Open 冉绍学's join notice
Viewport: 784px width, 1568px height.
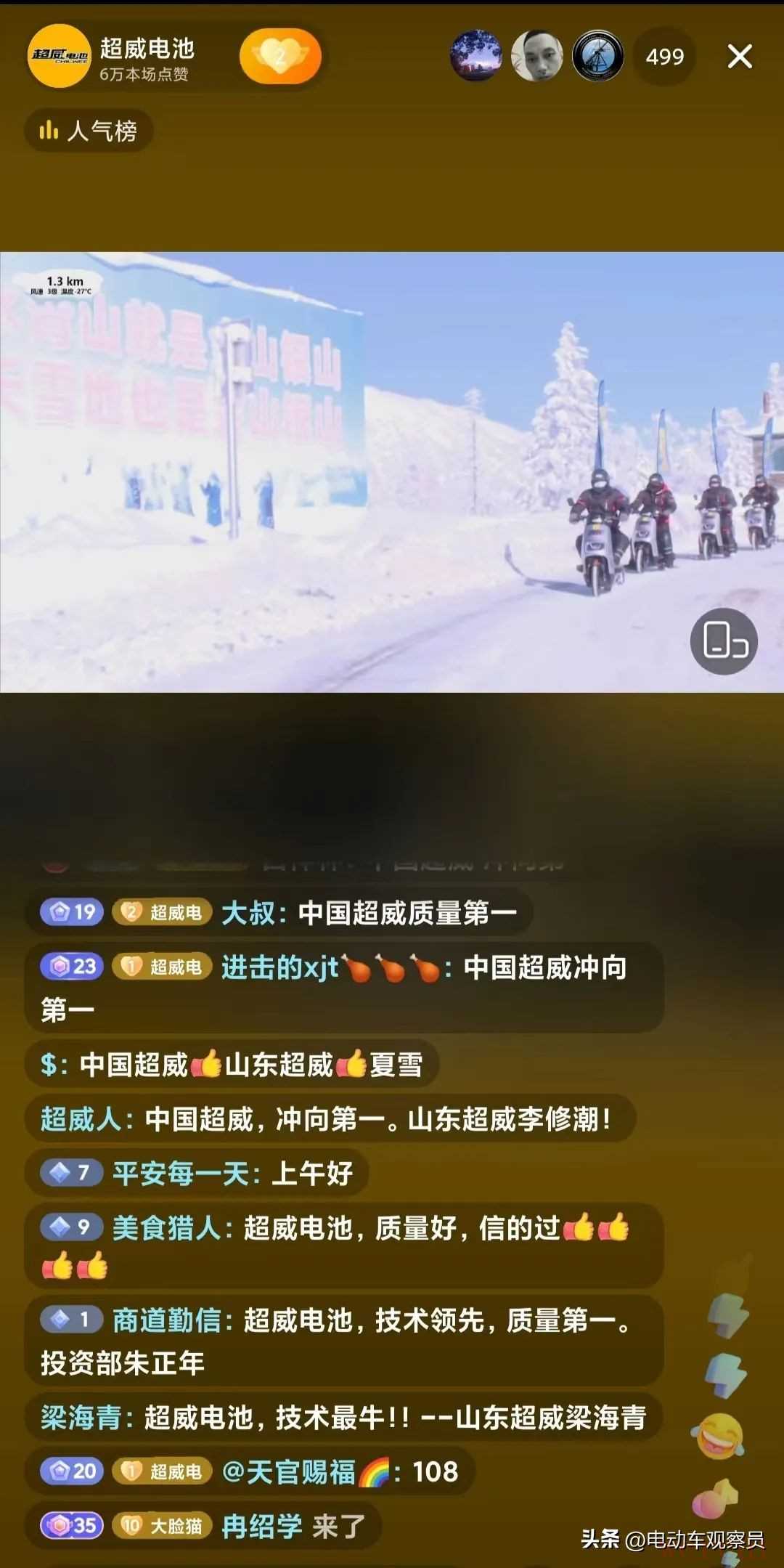290,1527
